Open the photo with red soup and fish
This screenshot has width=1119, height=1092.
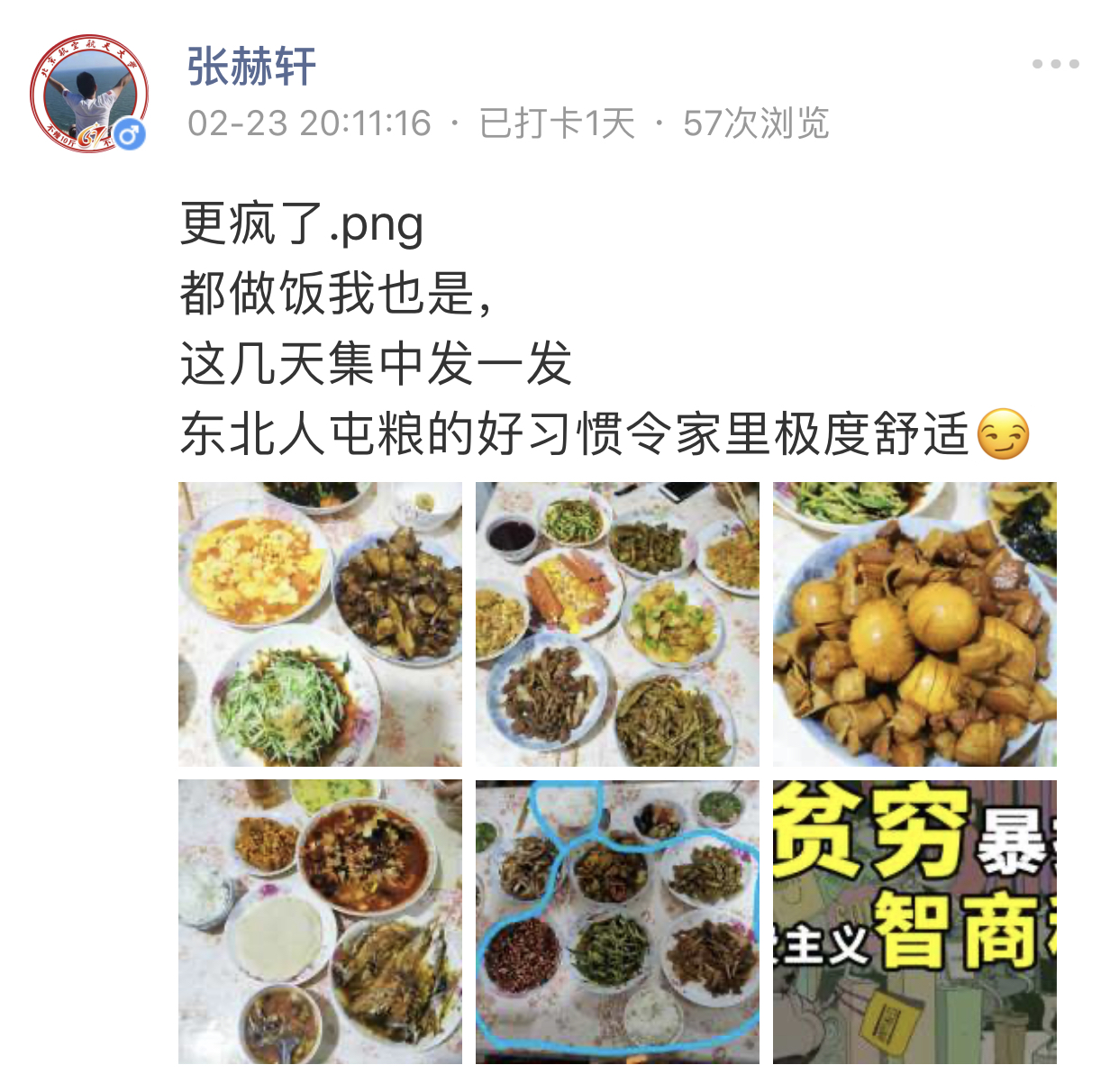click(x=320, y=921)
